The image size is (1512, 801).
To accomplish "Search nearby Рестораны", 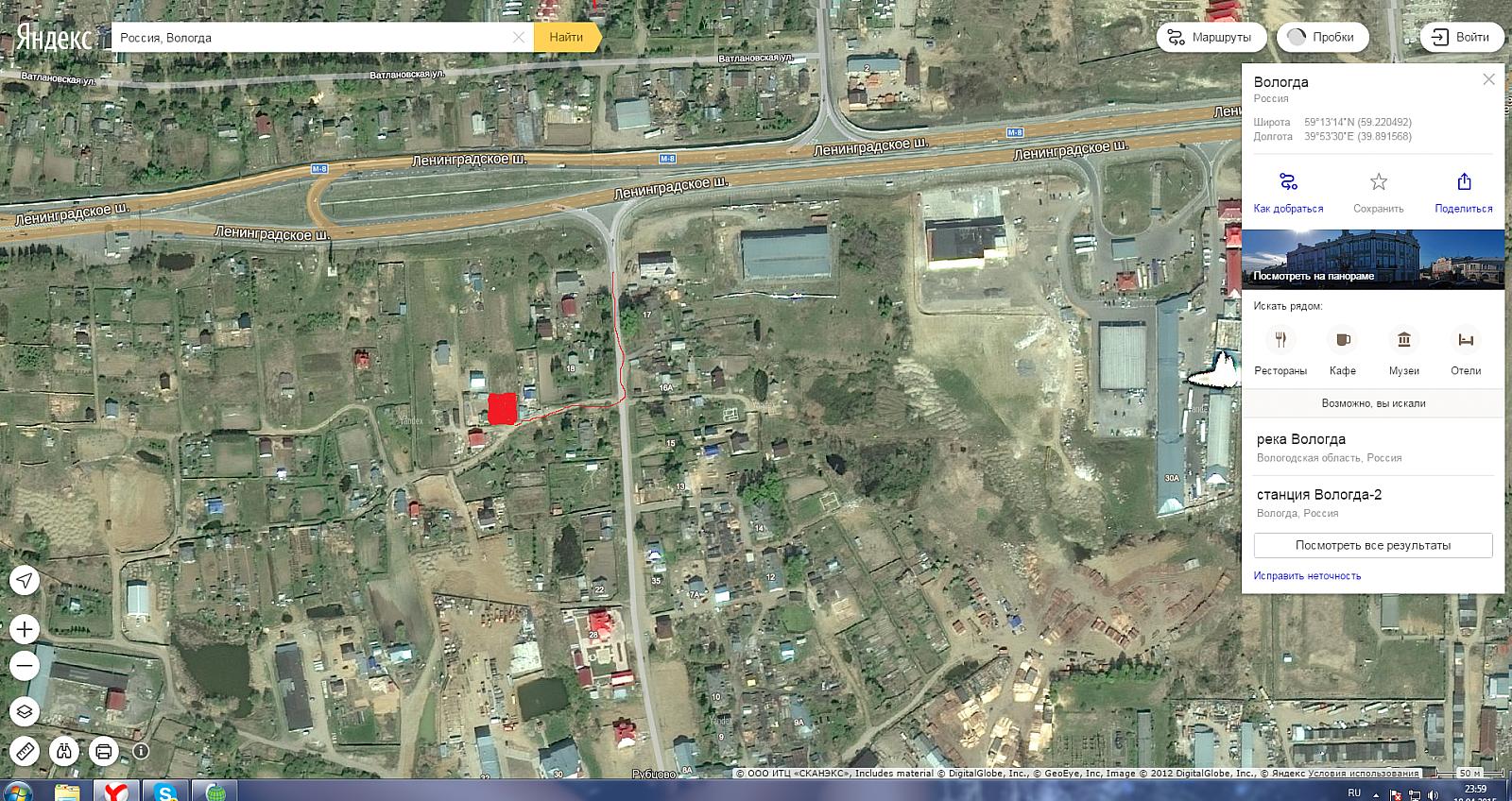I will [x=1280, y=349].
